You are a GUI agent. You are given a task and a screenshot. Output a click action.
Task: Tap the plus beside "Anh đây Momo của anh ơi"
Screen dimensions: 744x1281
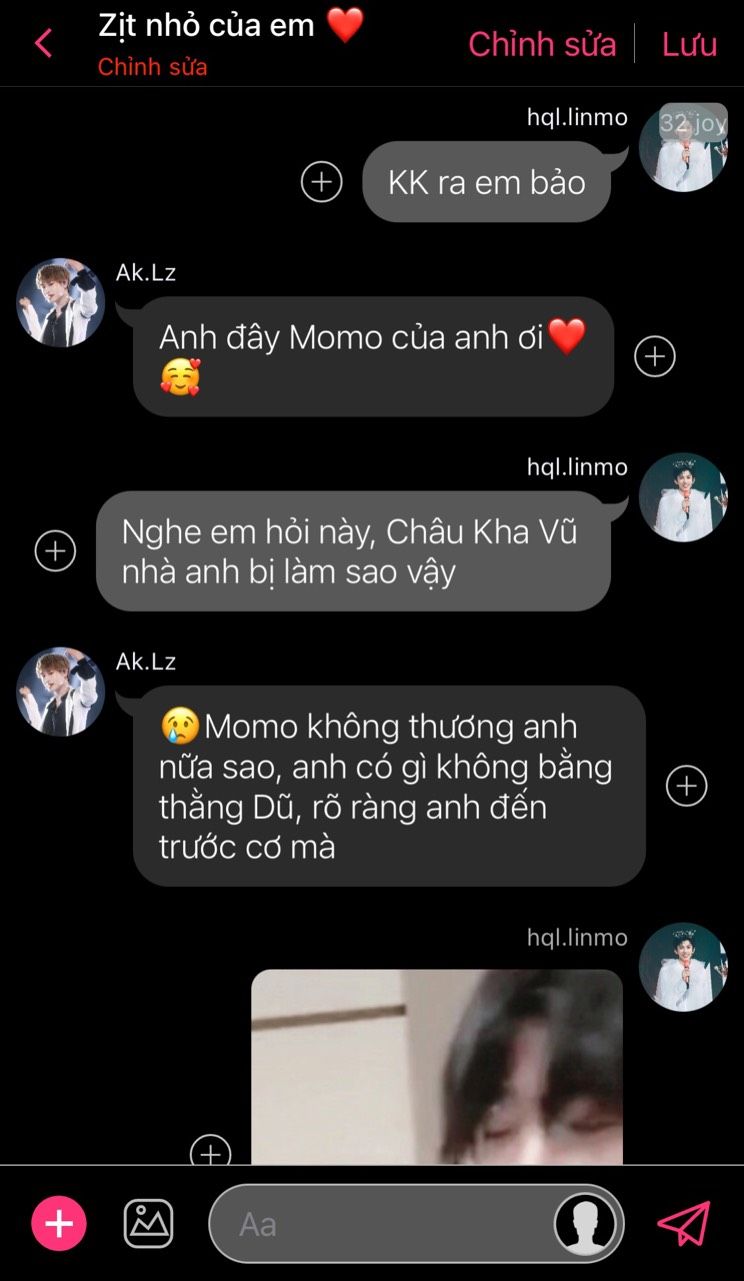coord(655,357)
